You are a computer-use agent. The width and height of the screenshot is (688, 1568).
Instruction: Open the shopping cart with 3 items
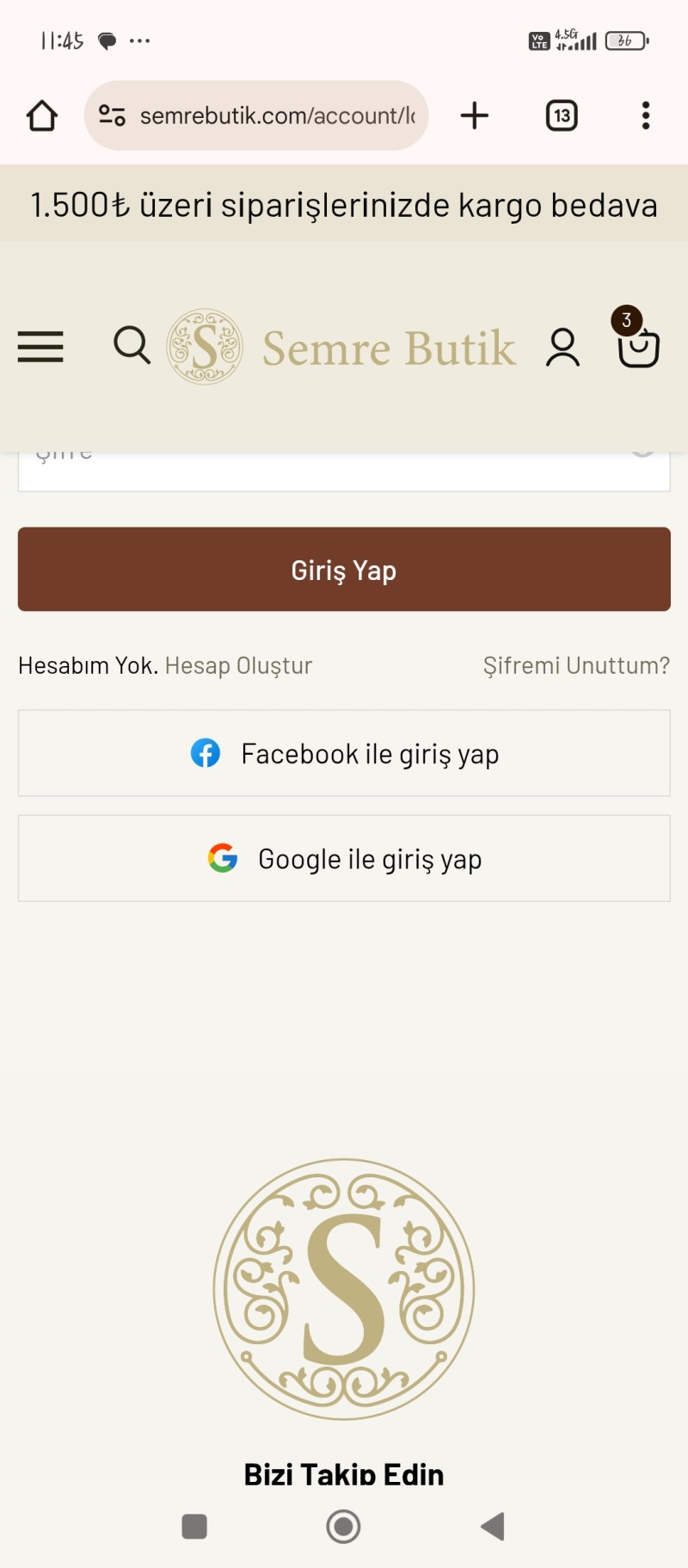click(x=637, y=345)
